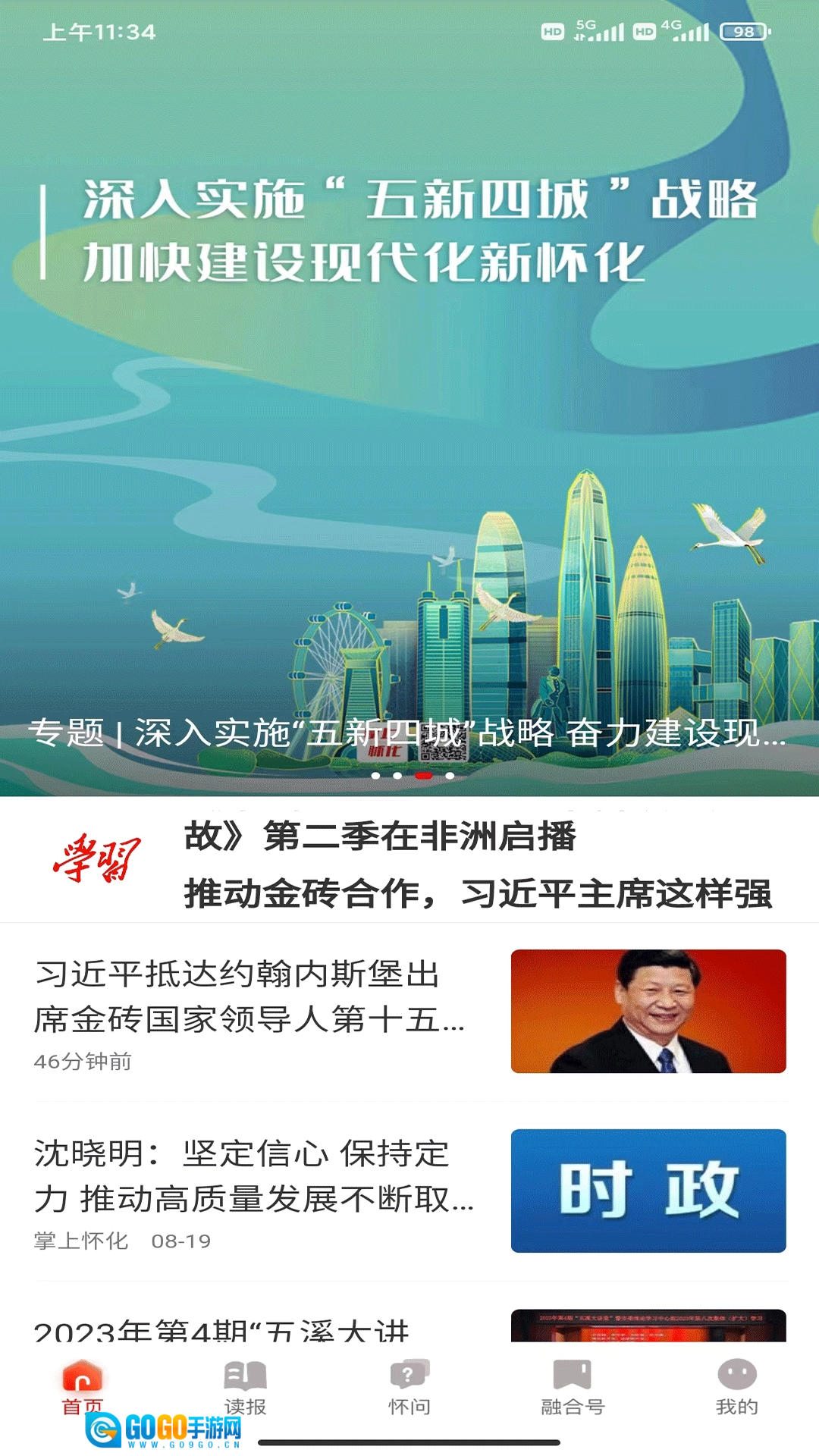Switch to the 读报 tab

pos(246,1388)
